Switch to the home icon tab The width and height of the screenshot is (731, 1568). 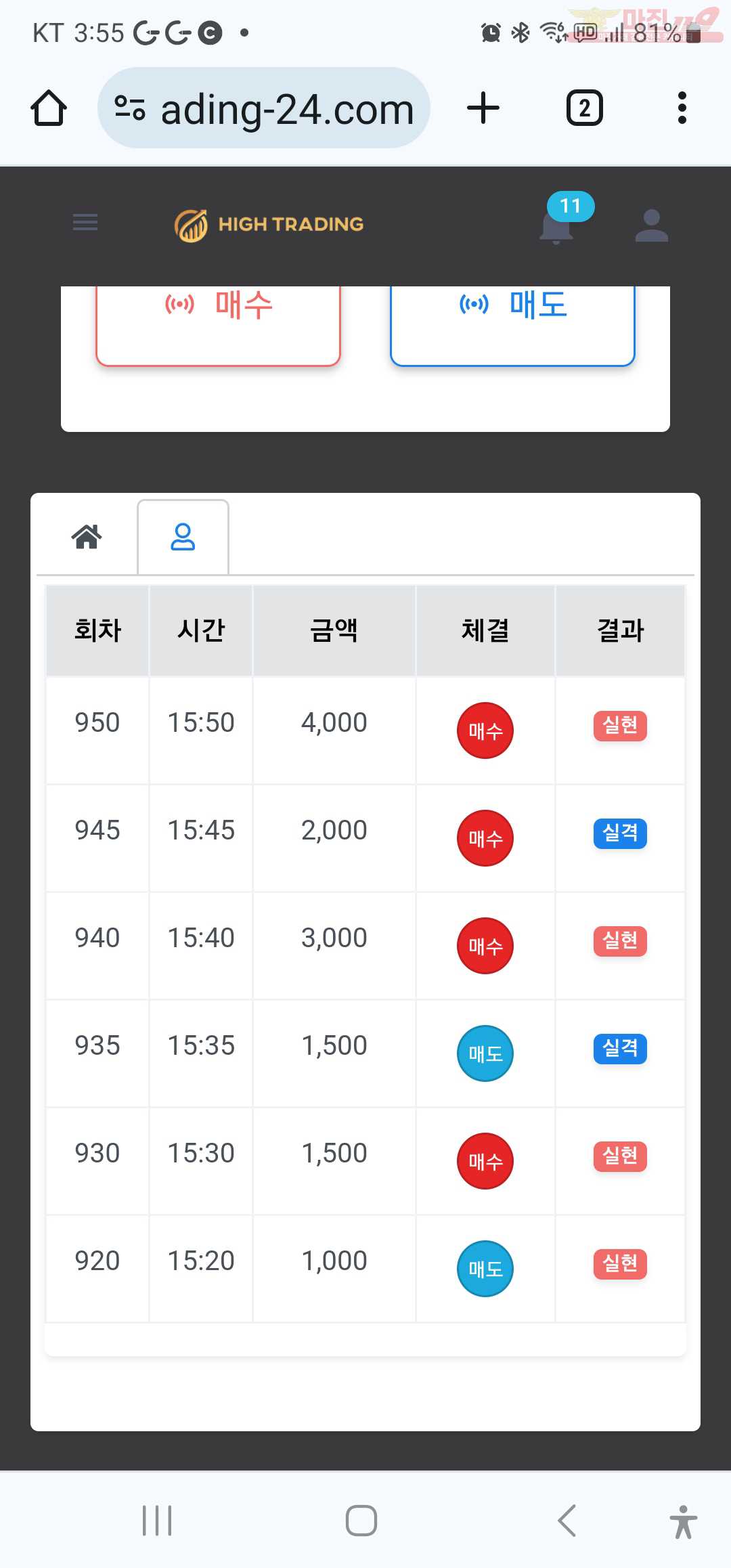[87, 537]
